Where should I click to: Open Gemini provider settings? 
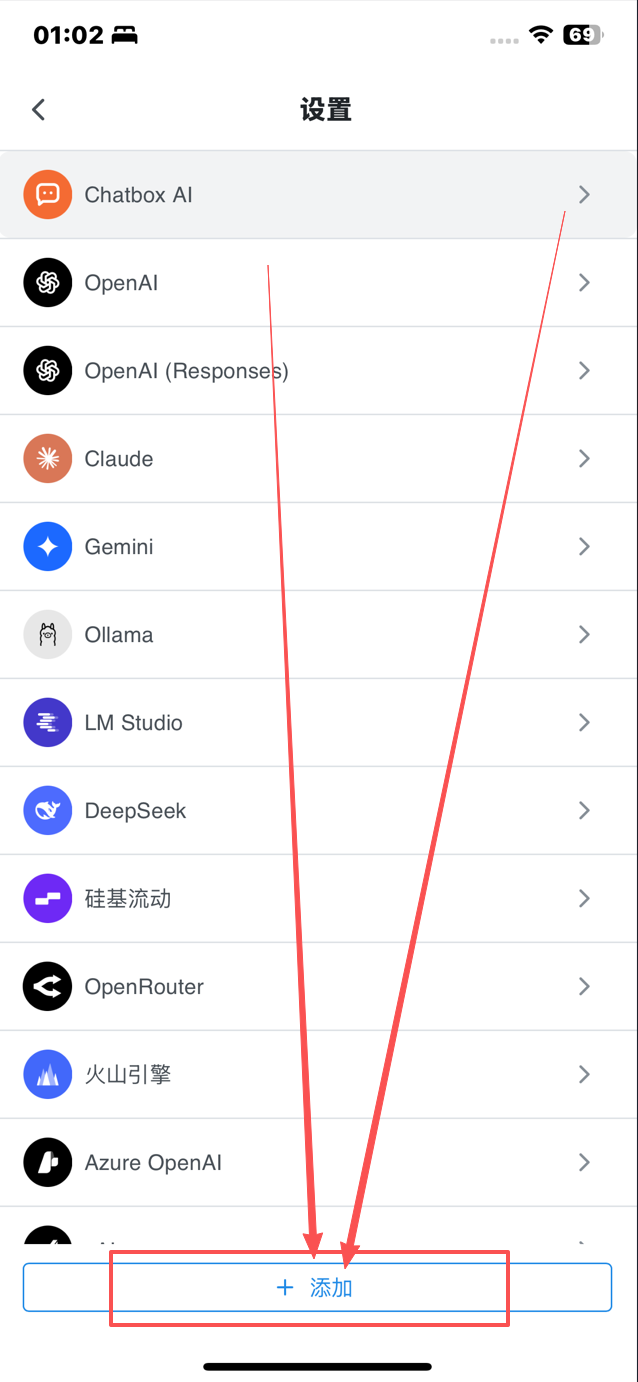tap(318, 547)
